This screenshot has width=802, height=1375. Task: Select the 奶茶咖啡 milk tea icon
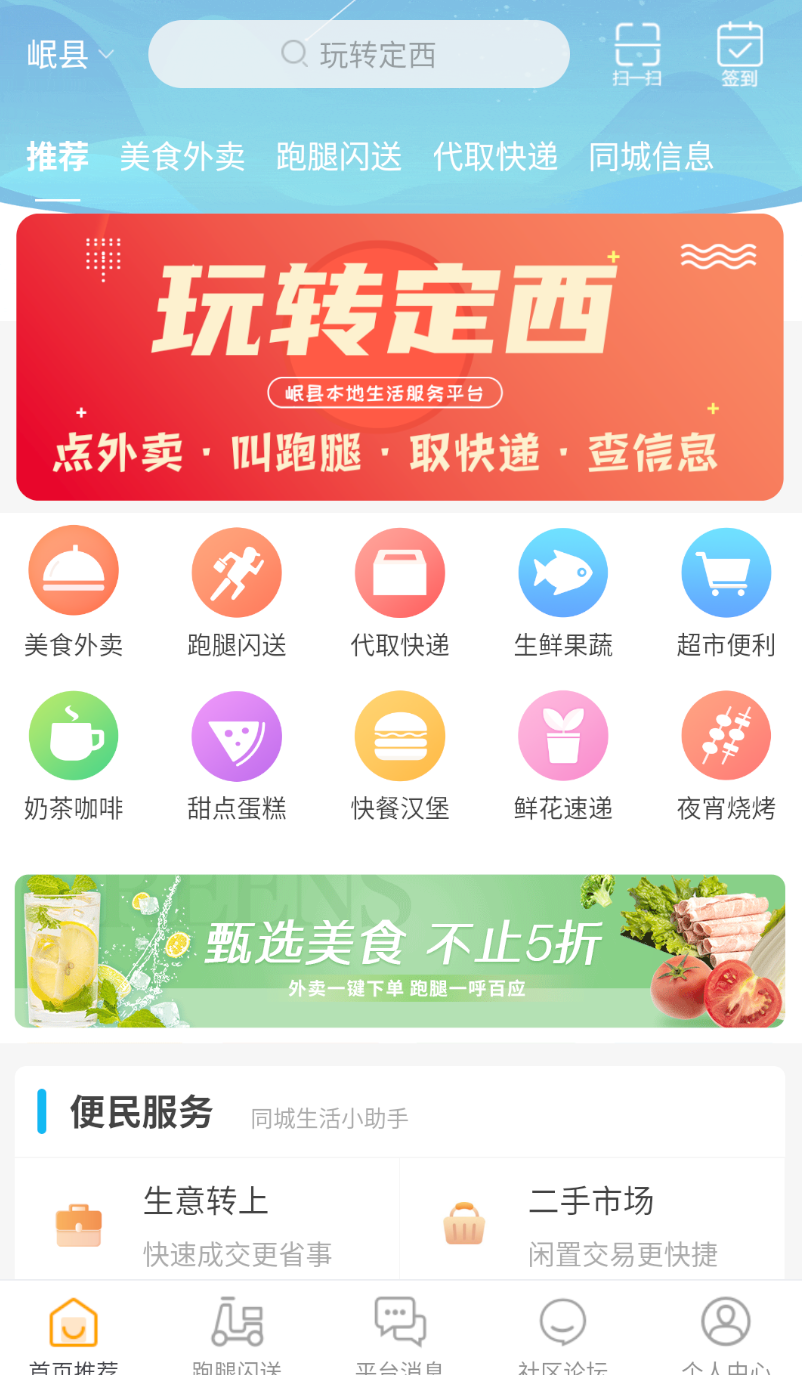[73, 735]
